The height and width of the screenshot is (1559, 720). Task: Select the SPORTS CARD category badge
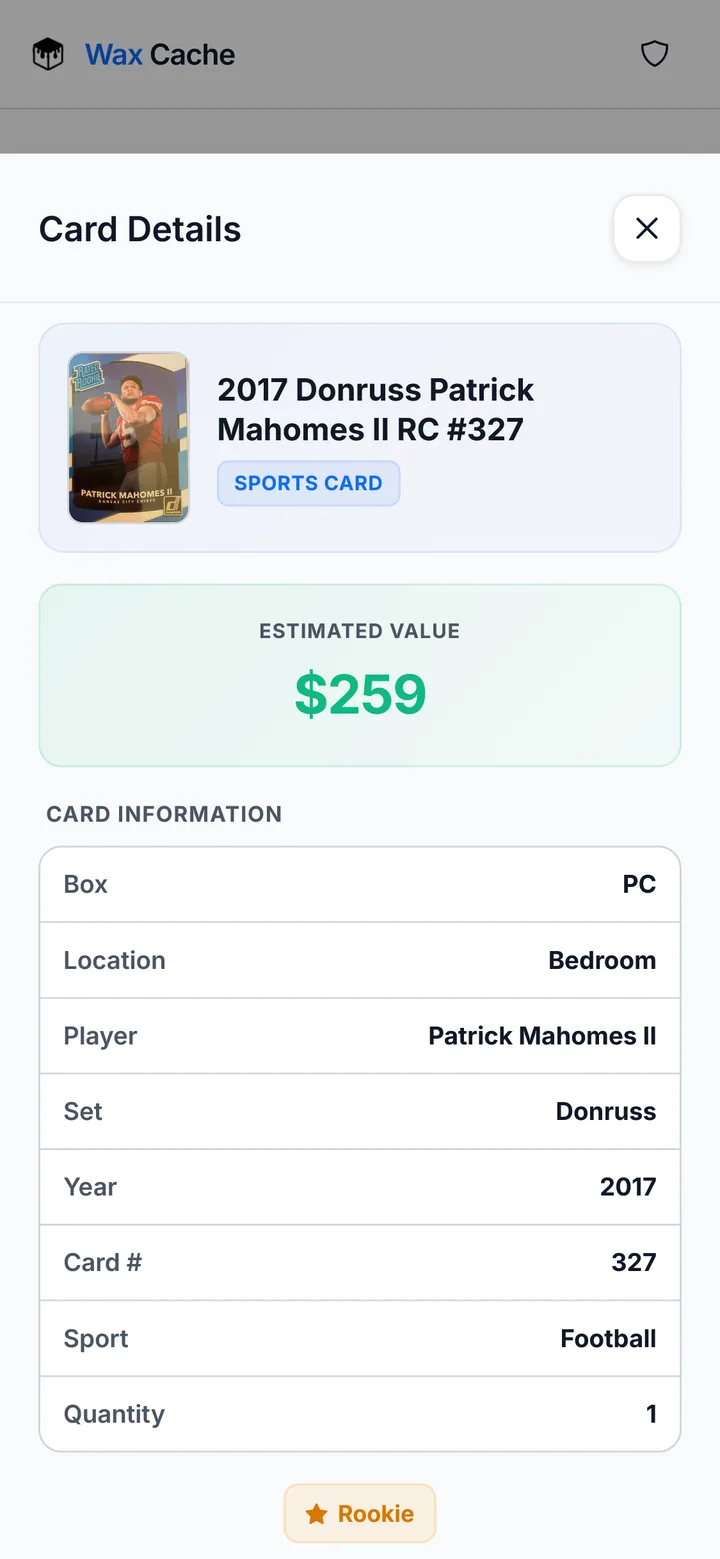[308, 483]
